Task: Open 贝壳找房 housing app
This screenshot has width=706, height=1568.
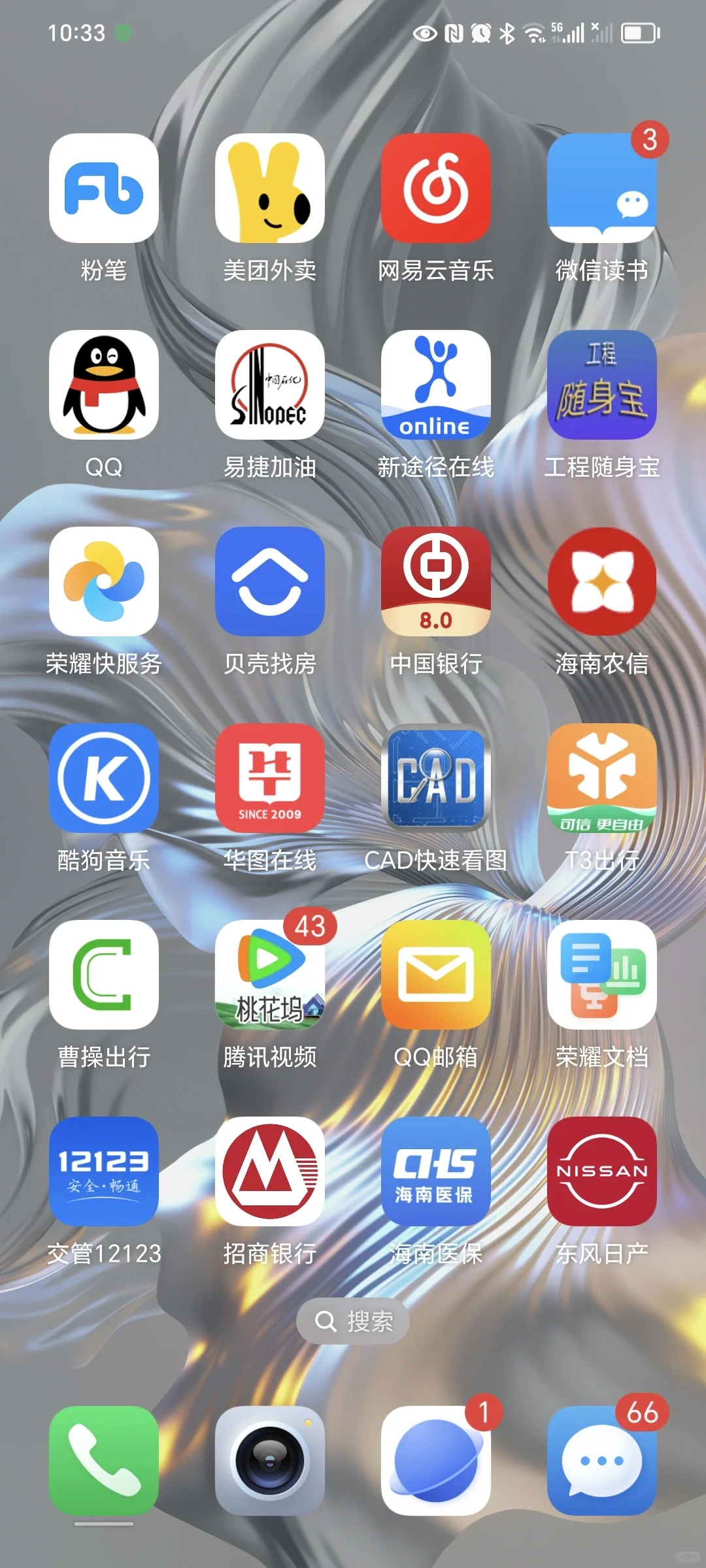Action: pyautogui.click(x=269, y=581)
